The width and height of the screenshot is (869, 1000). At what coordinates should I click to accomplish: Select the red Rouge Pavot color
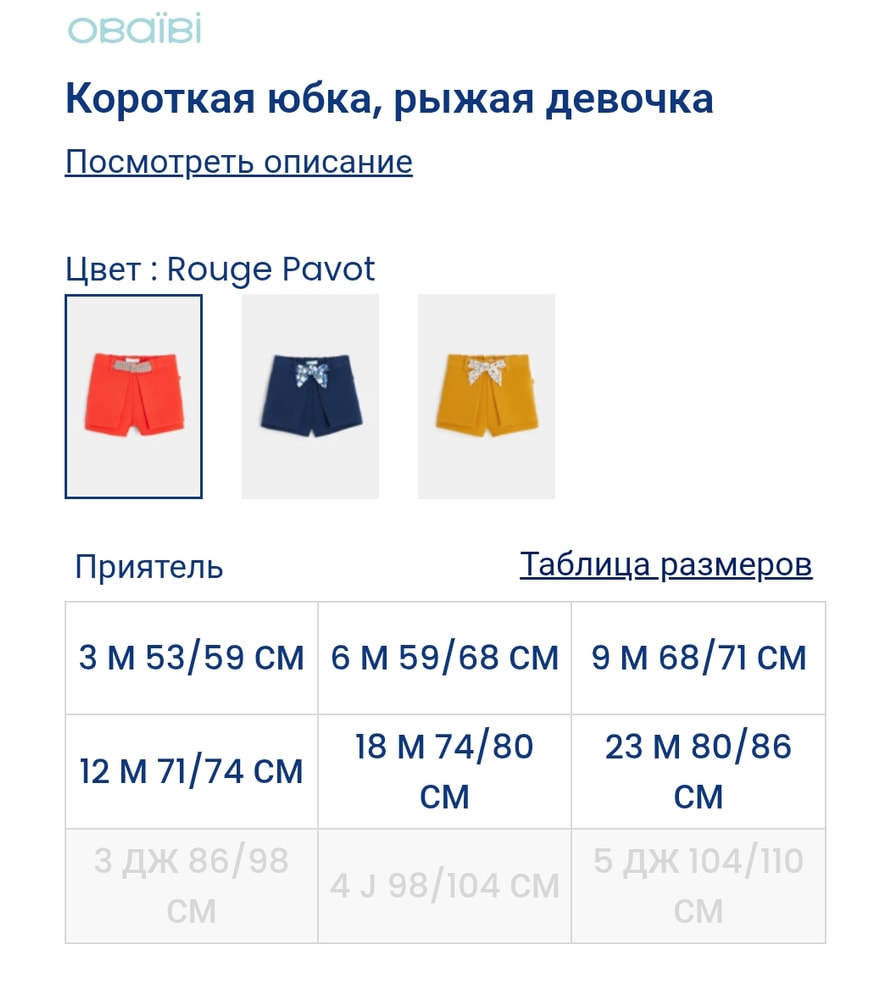134,396
